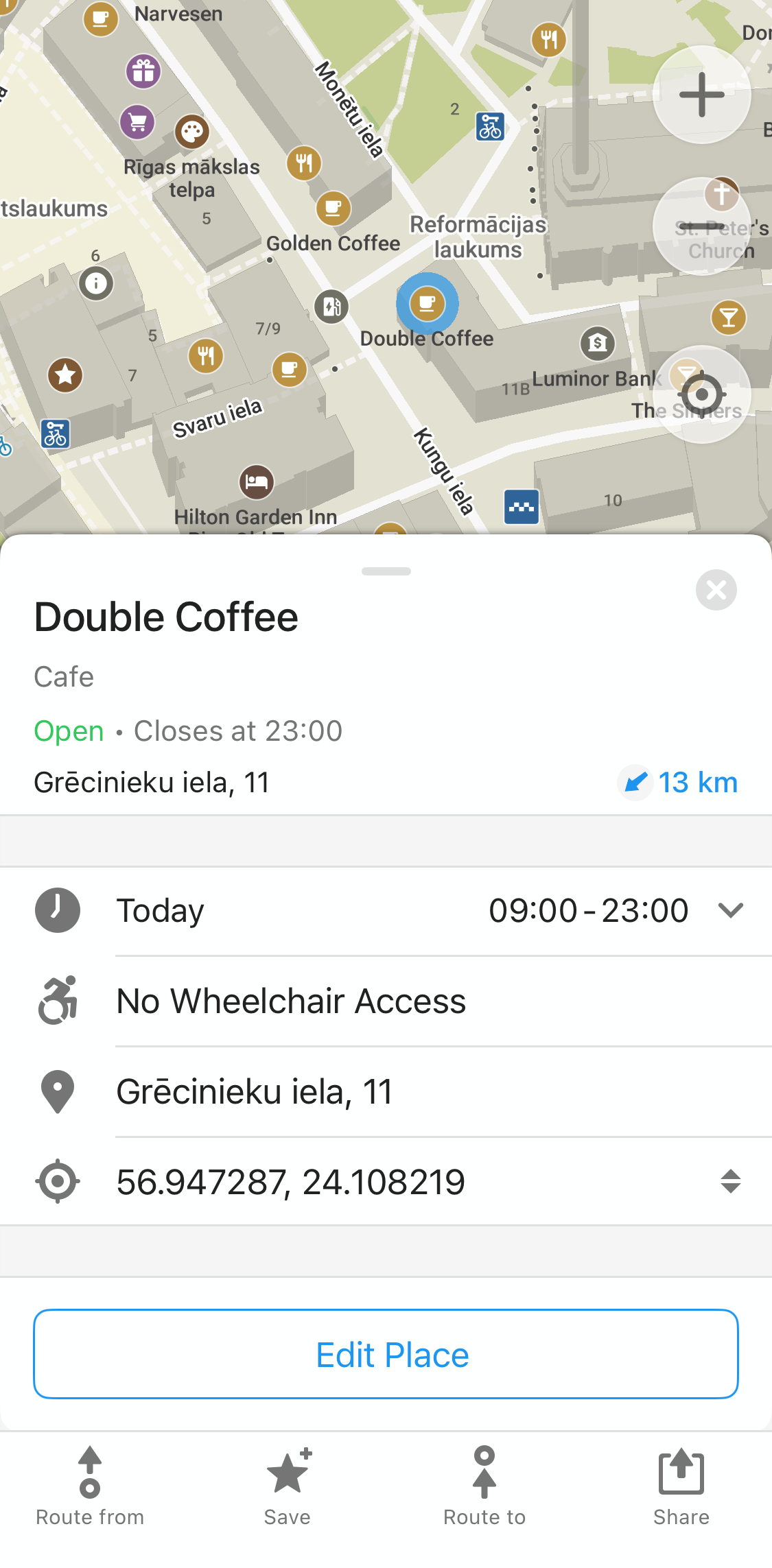The image size is (772, 1568).
Task: Tap the 13 km distance indicator
Action: coord(678,783)
